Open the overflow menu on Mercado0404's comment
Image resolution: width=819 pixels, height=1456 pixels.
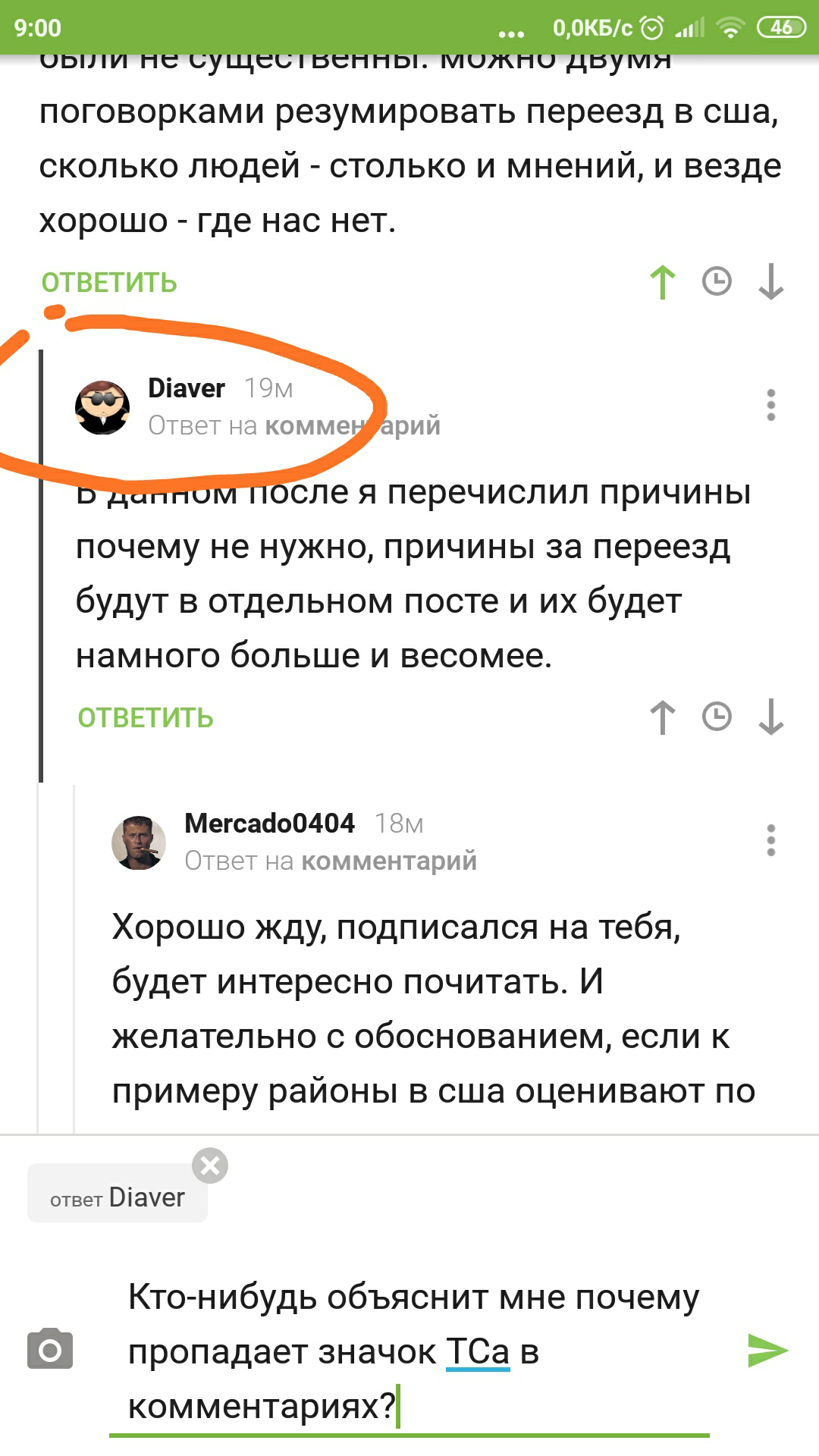point(770,840)
